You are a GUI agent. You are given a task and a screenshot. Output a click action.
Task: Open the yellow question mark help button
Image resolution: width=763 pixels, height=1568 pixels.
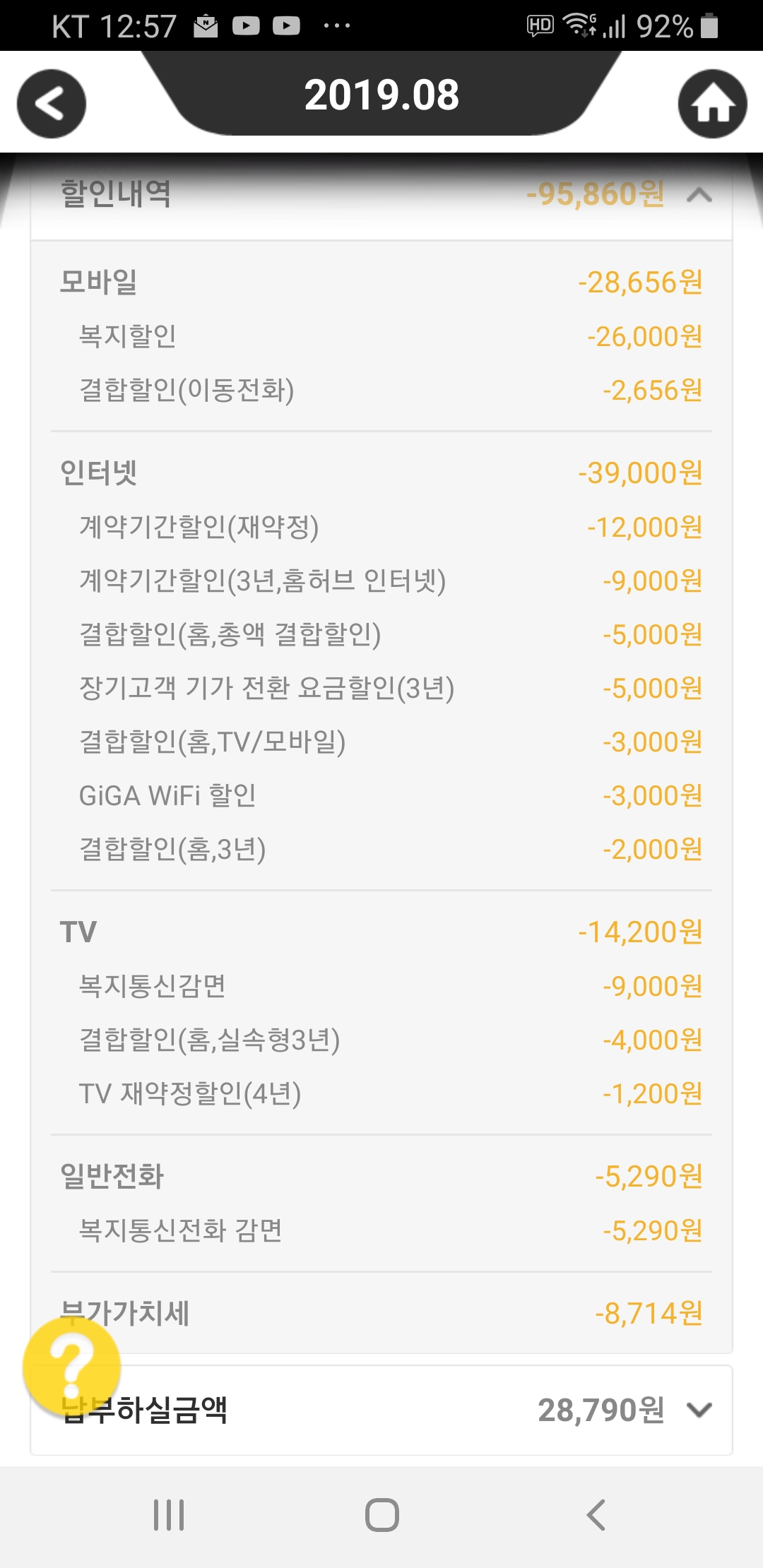[x=71, y=1367]
